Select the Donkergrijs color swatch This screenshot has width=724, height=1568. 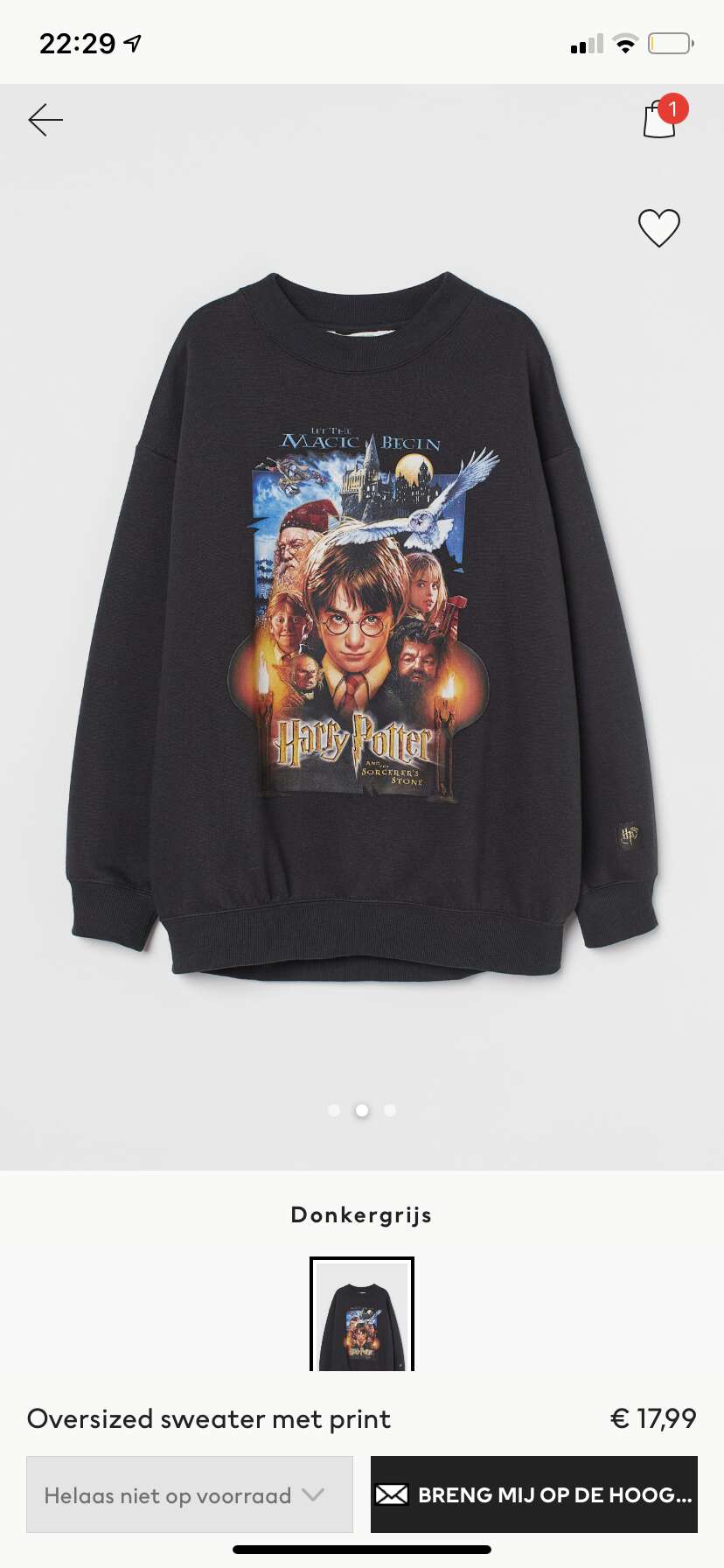pyautogui.click(x=362, y=1313)
